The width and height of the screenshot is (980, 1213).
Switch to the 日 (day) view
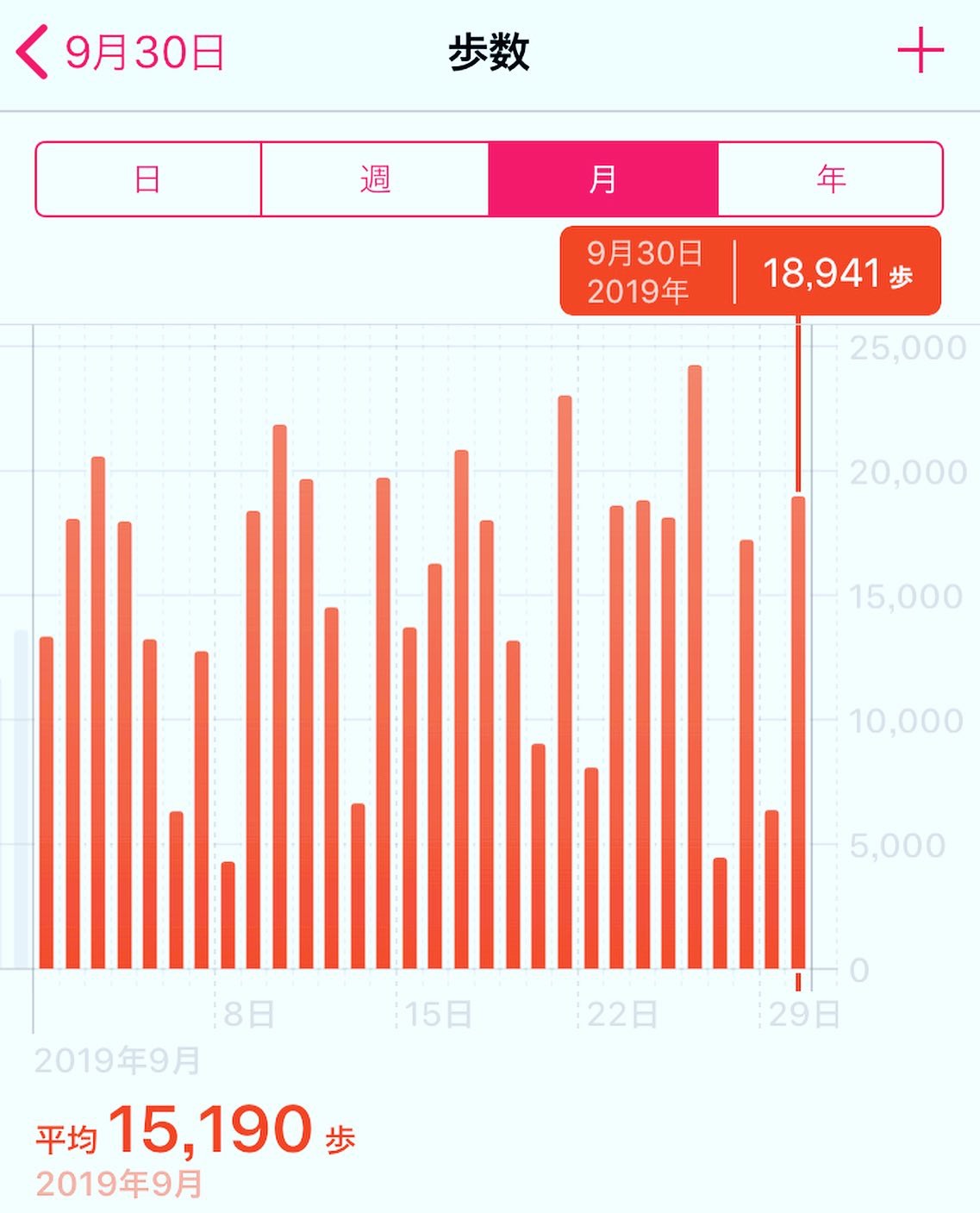[148, 179]
